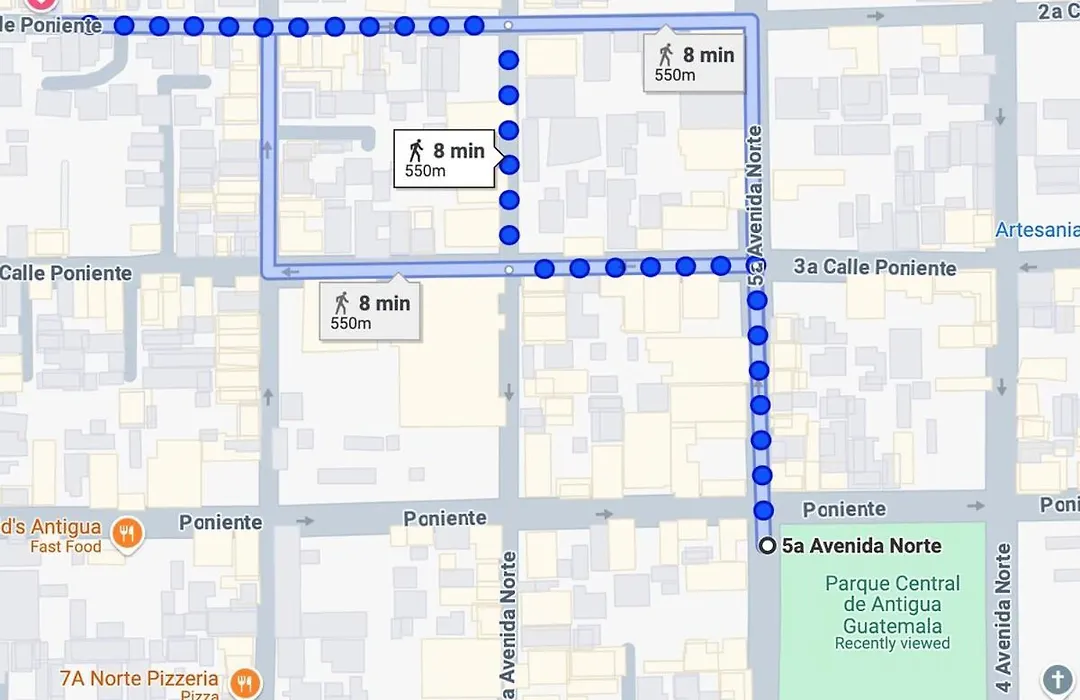Open 7A Norte Pizzeria place marker

243,683
